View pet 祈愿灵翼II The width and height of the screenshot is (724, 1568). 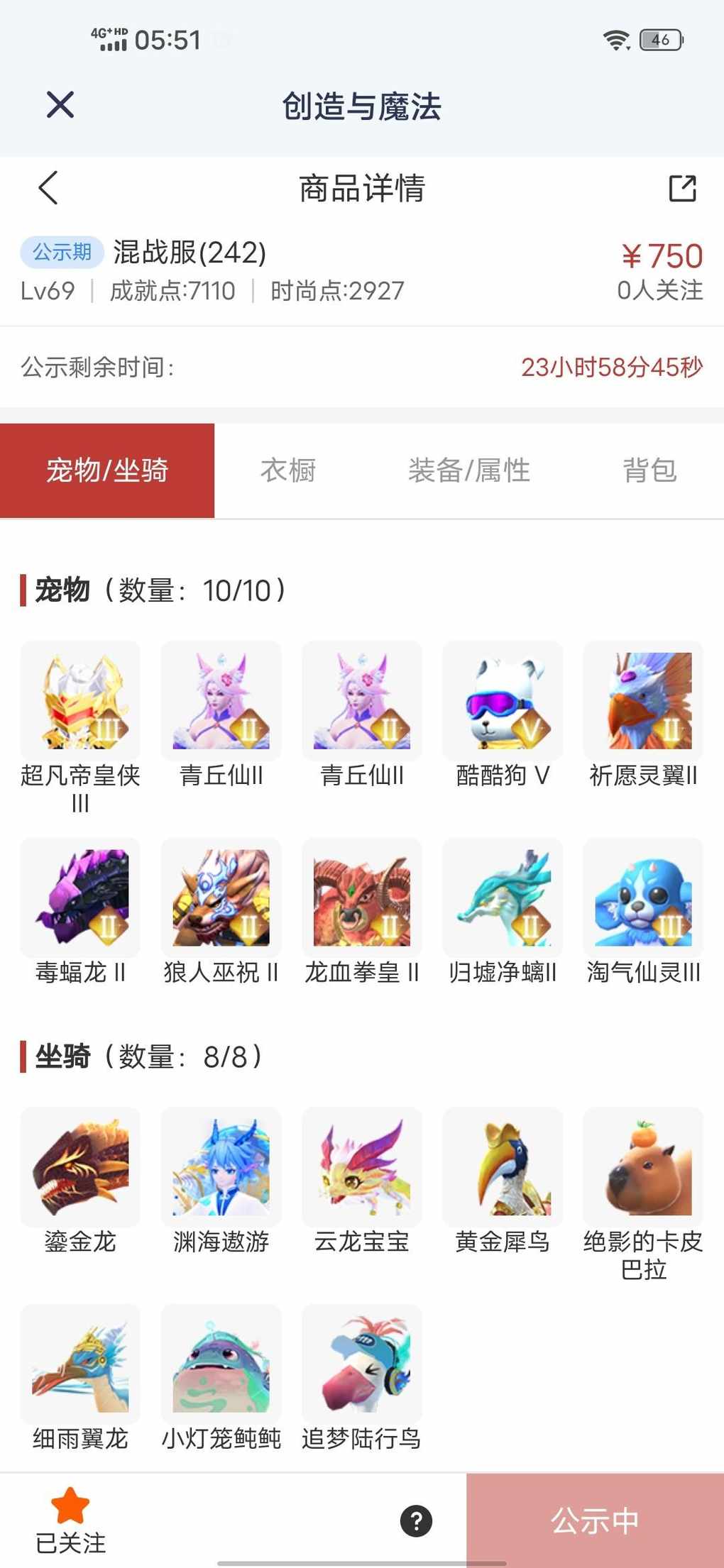click(x=643, y=701)
